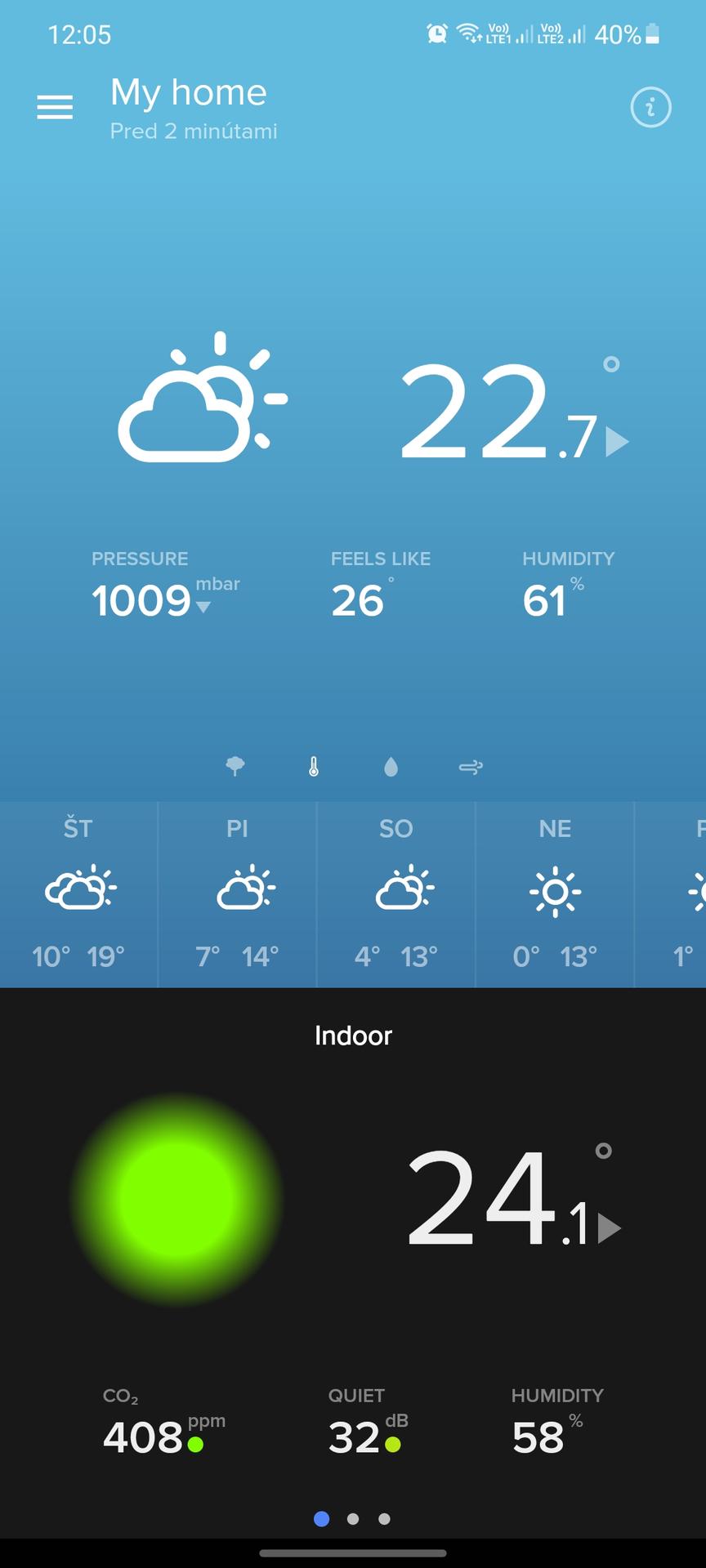Open the hamburger menu
Screen dimensions: 706x1568
[x=55, y=107]
